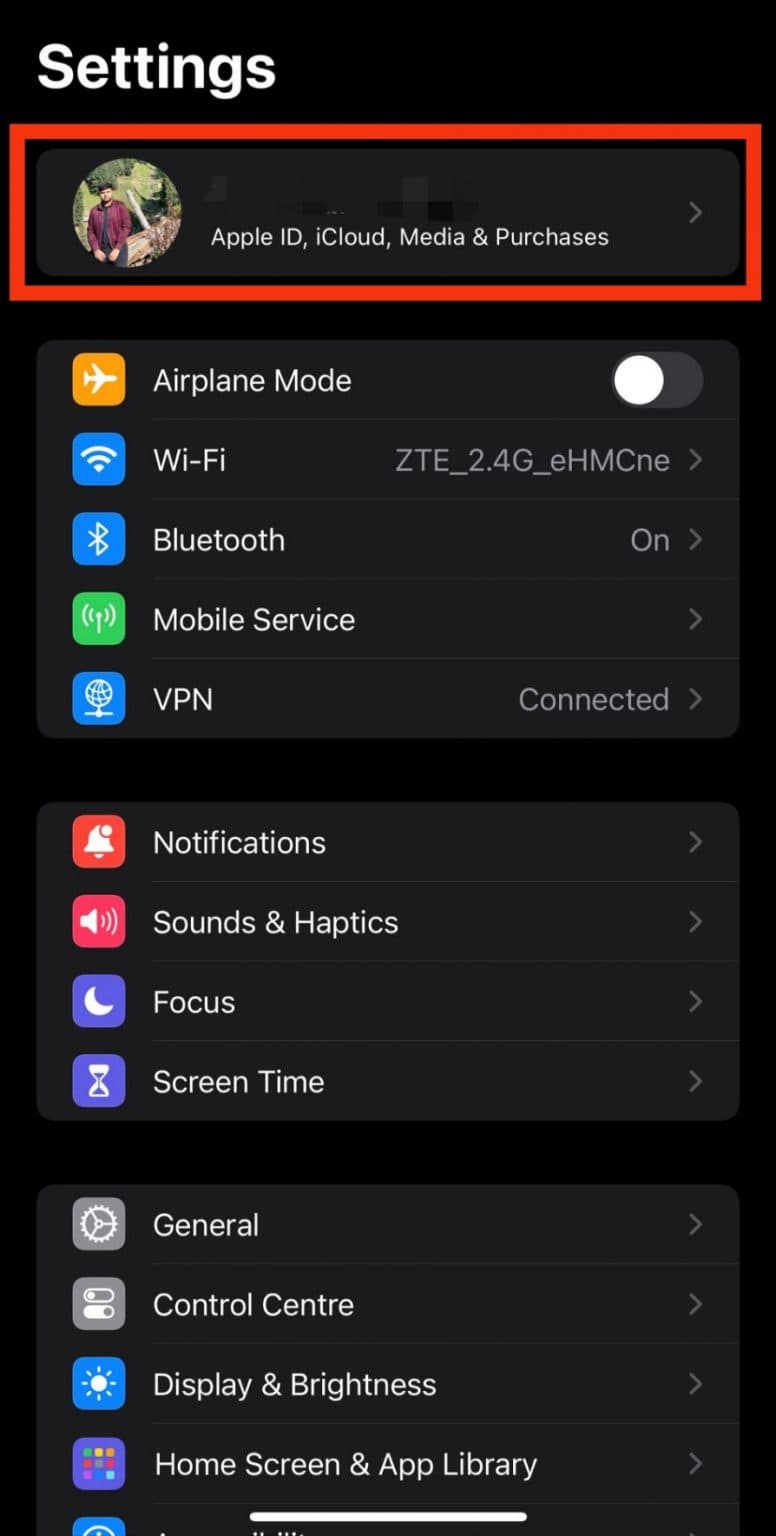Select the VPN globe icon
The width and height of the screenshot is (776, 1536).
98,699
